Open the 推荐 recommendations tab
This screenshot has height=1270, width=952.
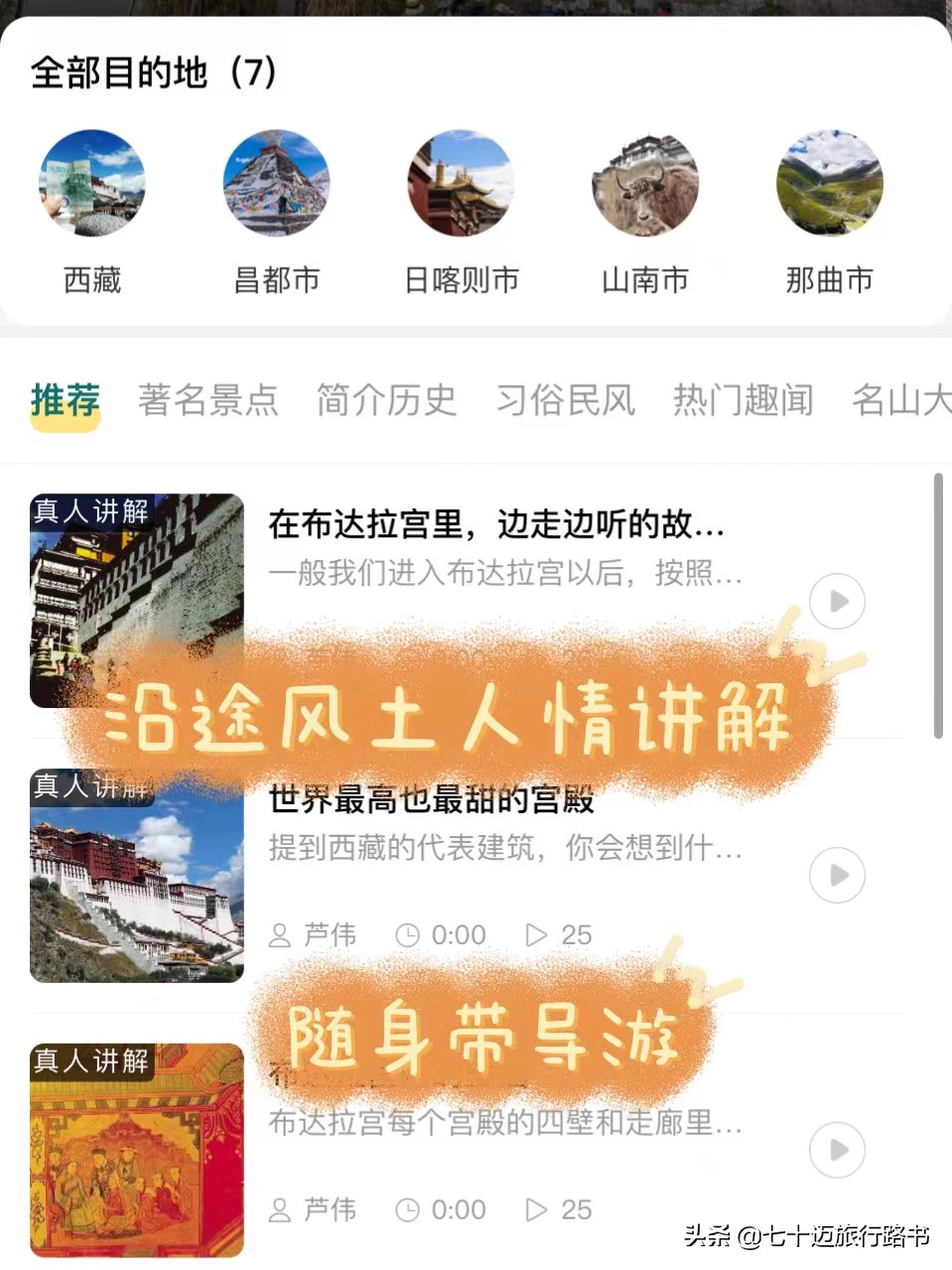pyautogui.click(x=64, y=400)
